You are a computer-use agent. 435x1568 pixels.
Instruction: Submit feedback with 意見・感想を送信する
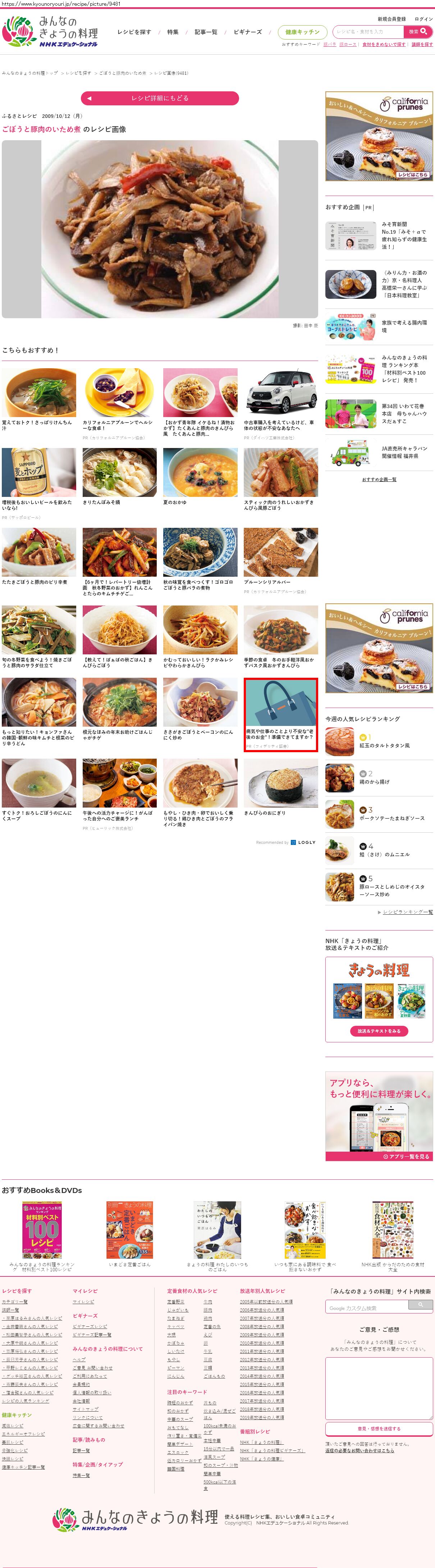tap(379, 1428)
